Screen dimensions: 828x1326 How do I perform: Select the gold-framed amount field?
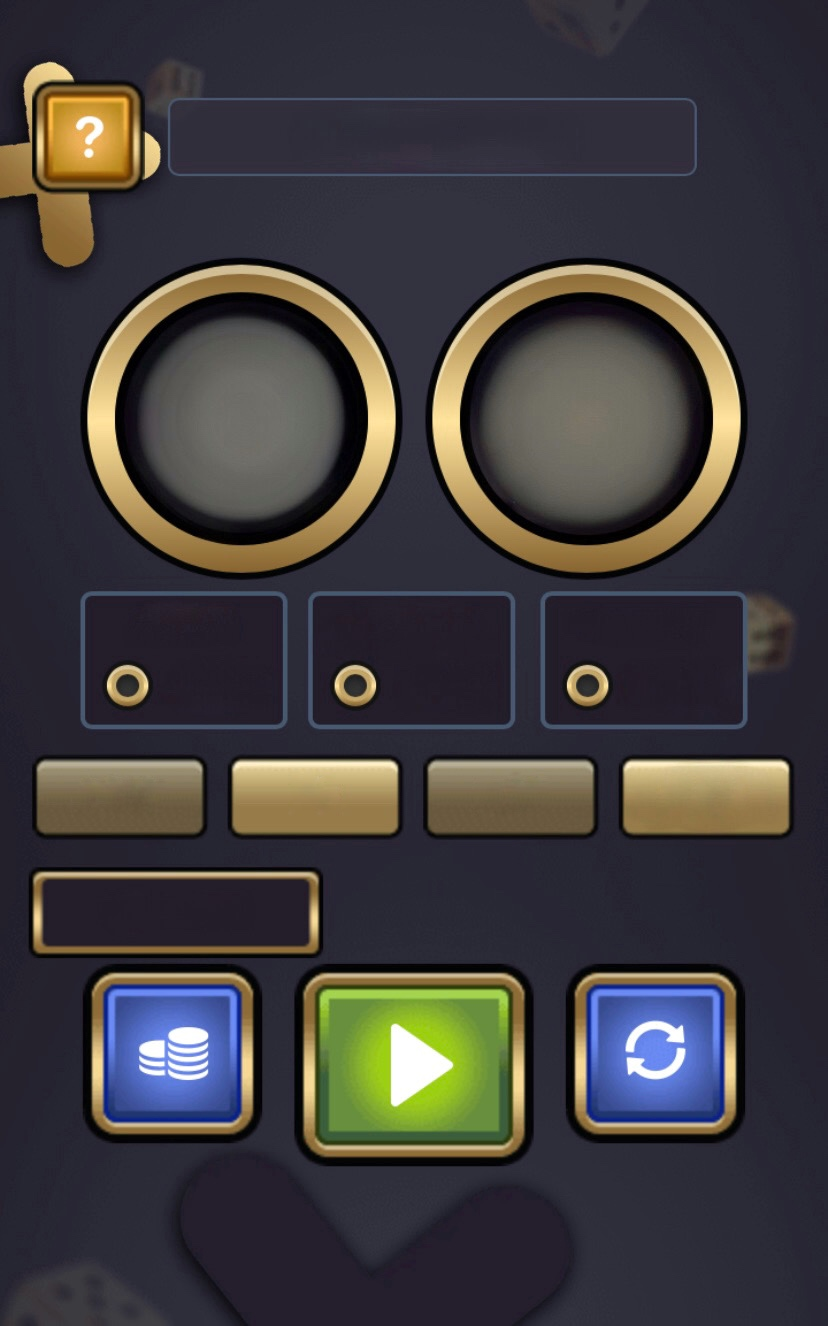click(177, 912)
